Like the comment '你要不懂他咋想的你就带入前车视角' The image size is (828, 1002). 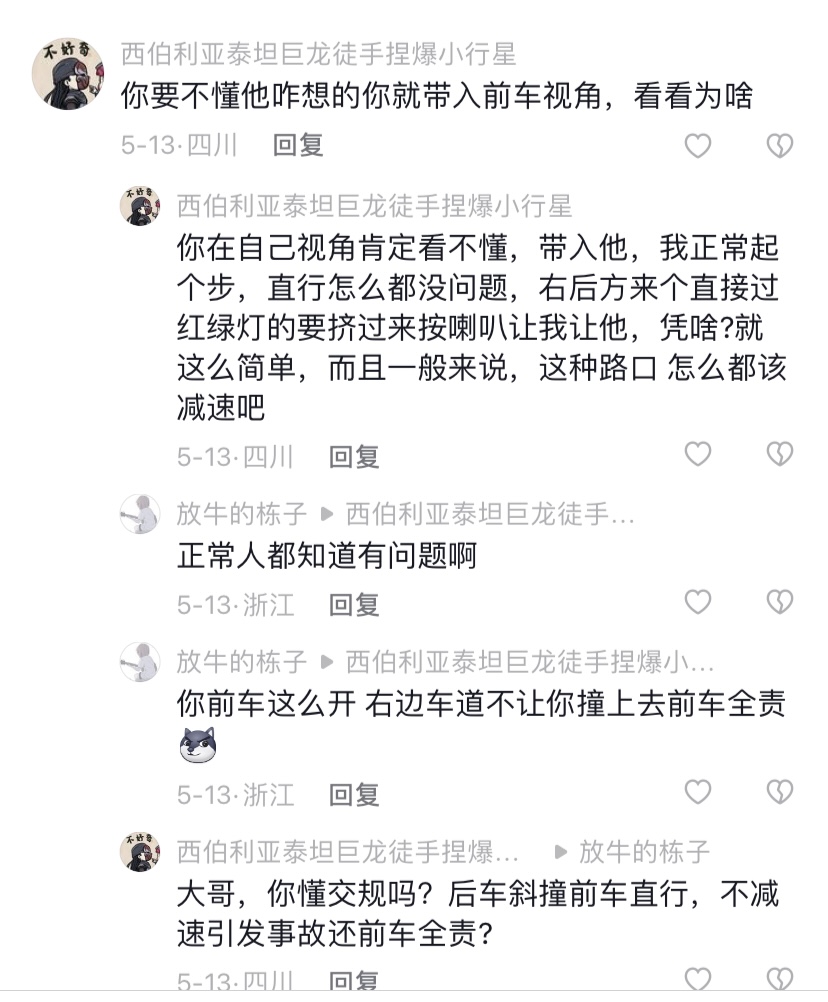697,146
